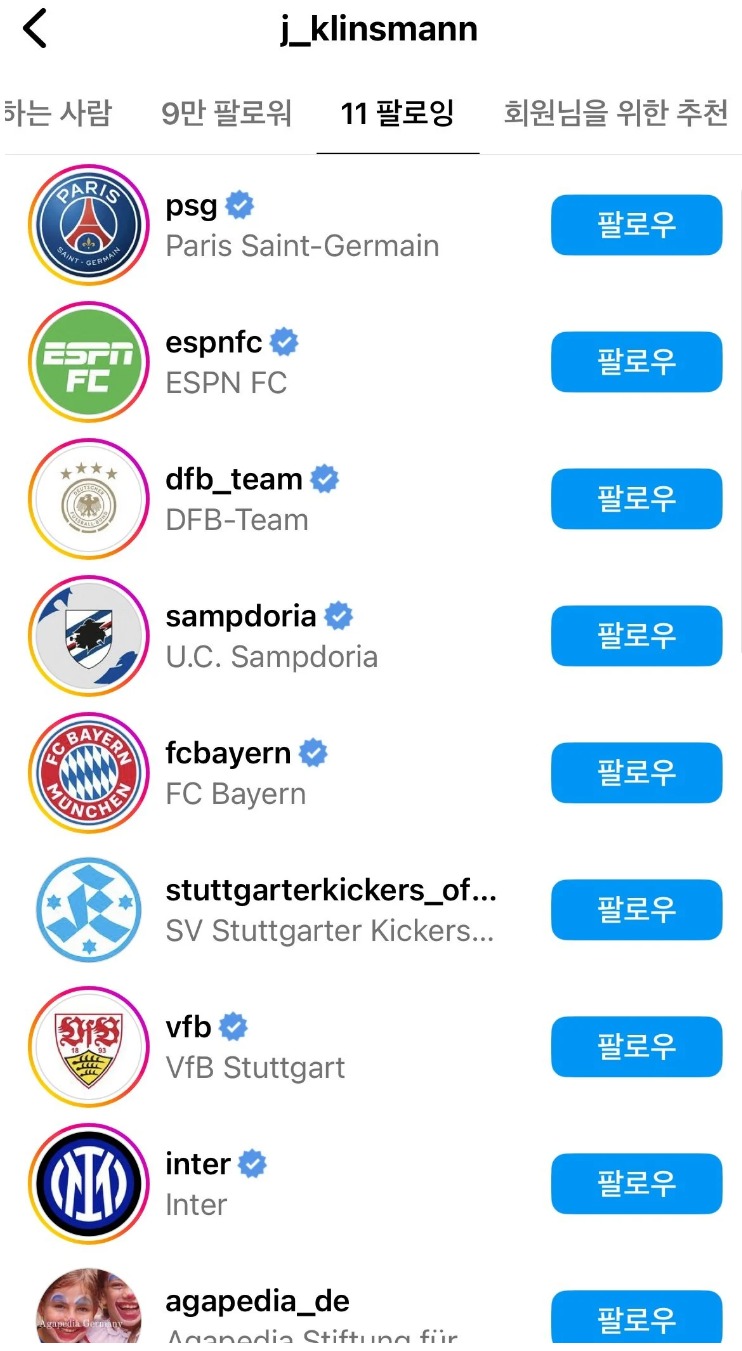Open the VfB Stuttgart profile
Image resolution: width=742 pixels, height=1351 pixels.
click(x=254, y=1047)
